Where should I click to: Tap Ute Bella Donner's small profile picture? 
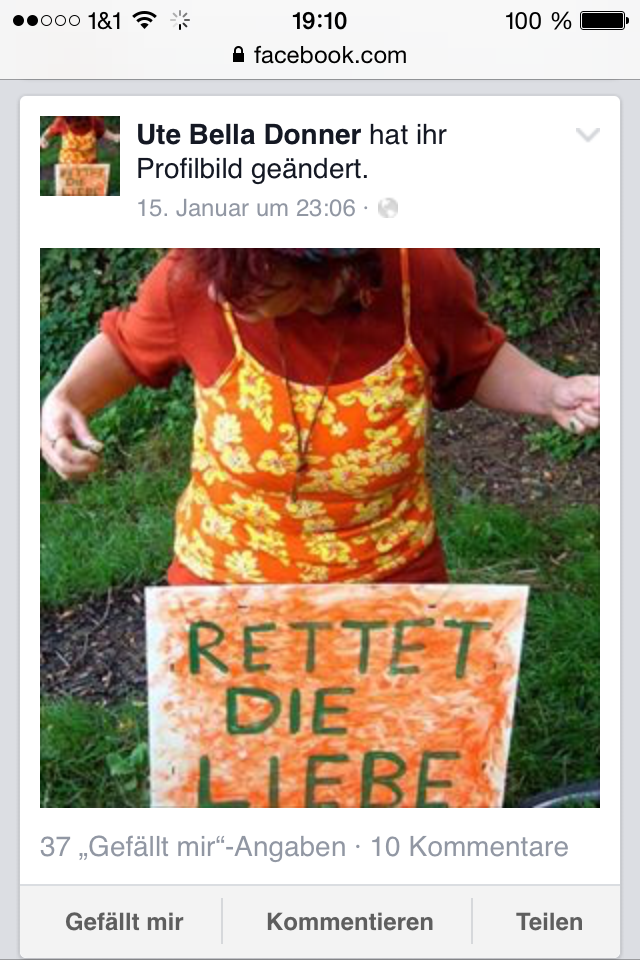80,156
